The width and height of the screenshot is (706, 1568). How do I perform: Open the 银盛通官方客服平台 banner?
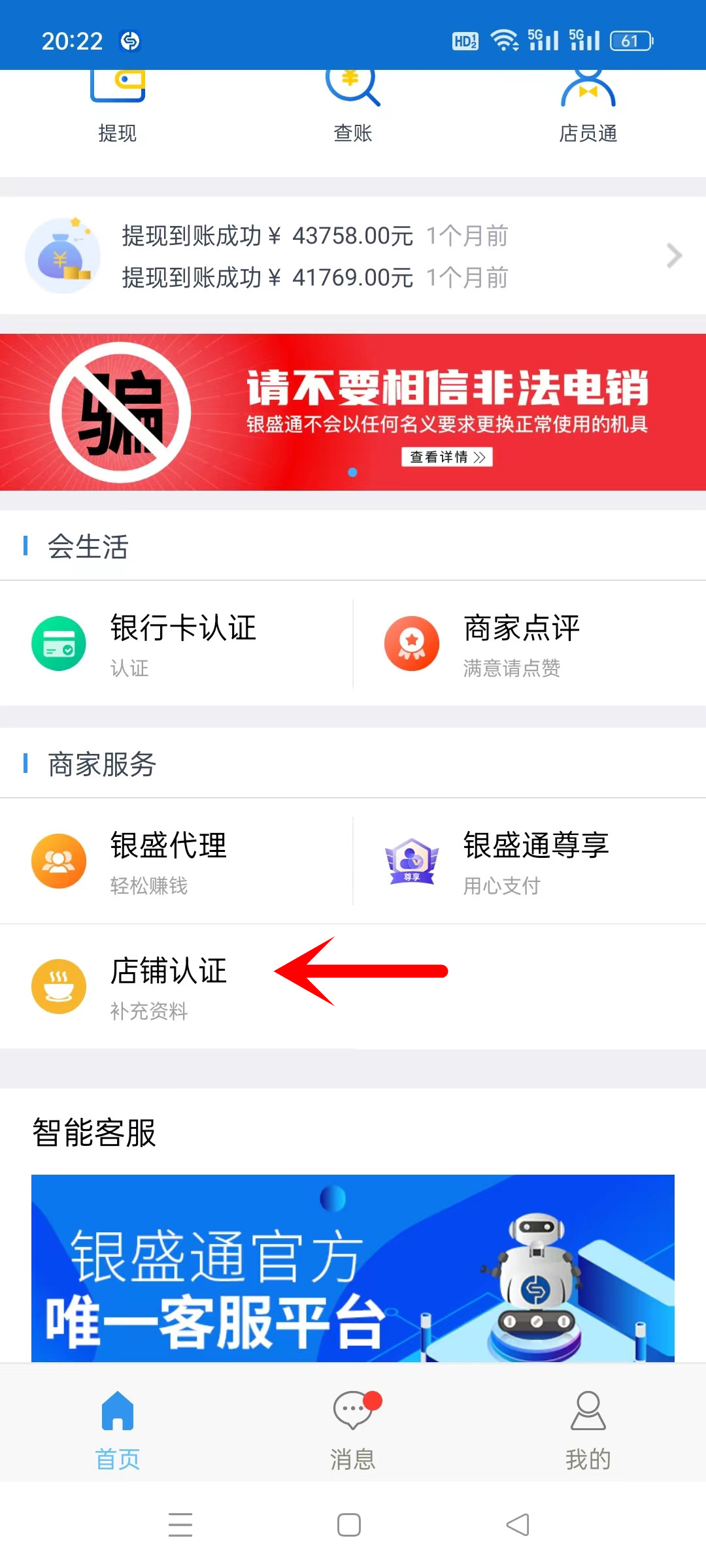(x=353, y=1267)
